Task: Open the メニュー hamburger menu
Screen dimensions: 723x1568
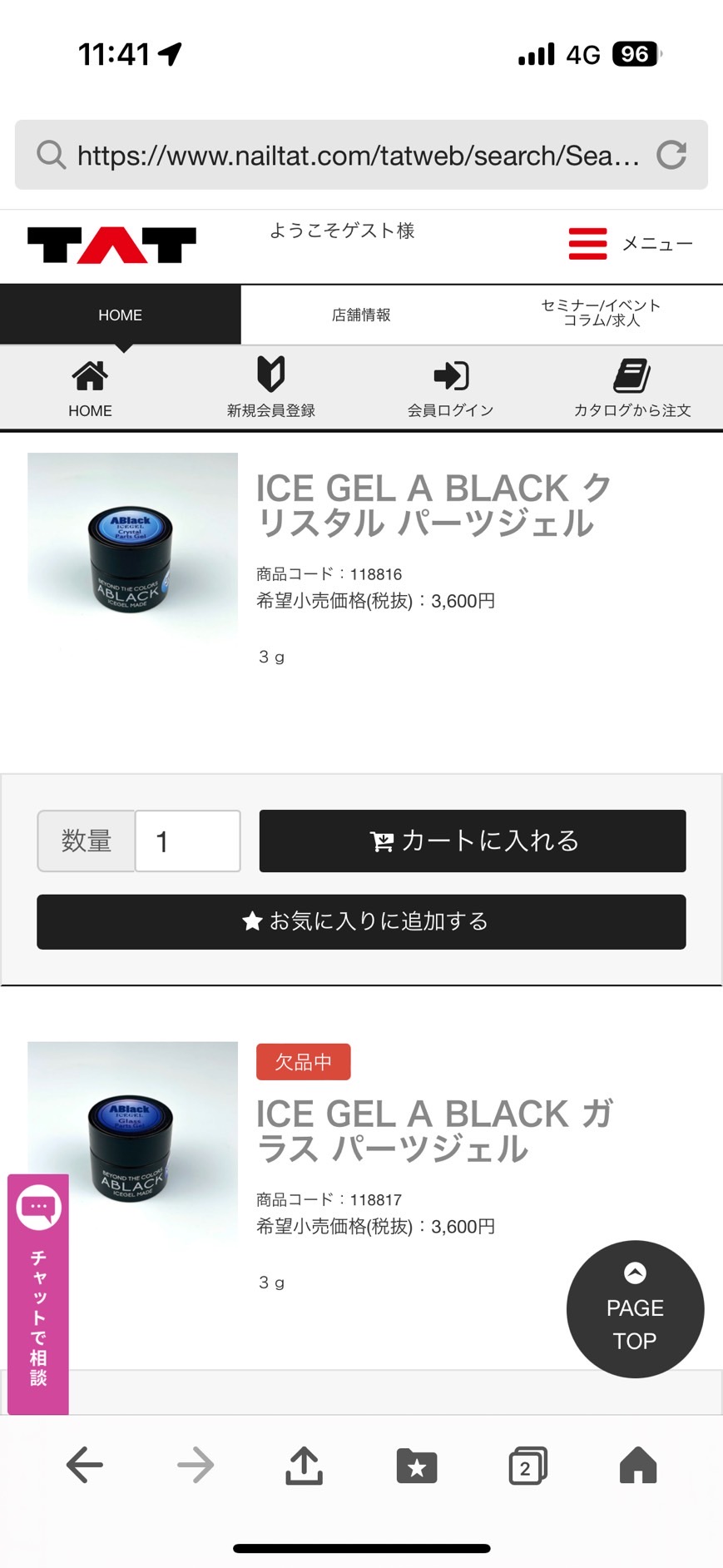Action: coord(630,244)
